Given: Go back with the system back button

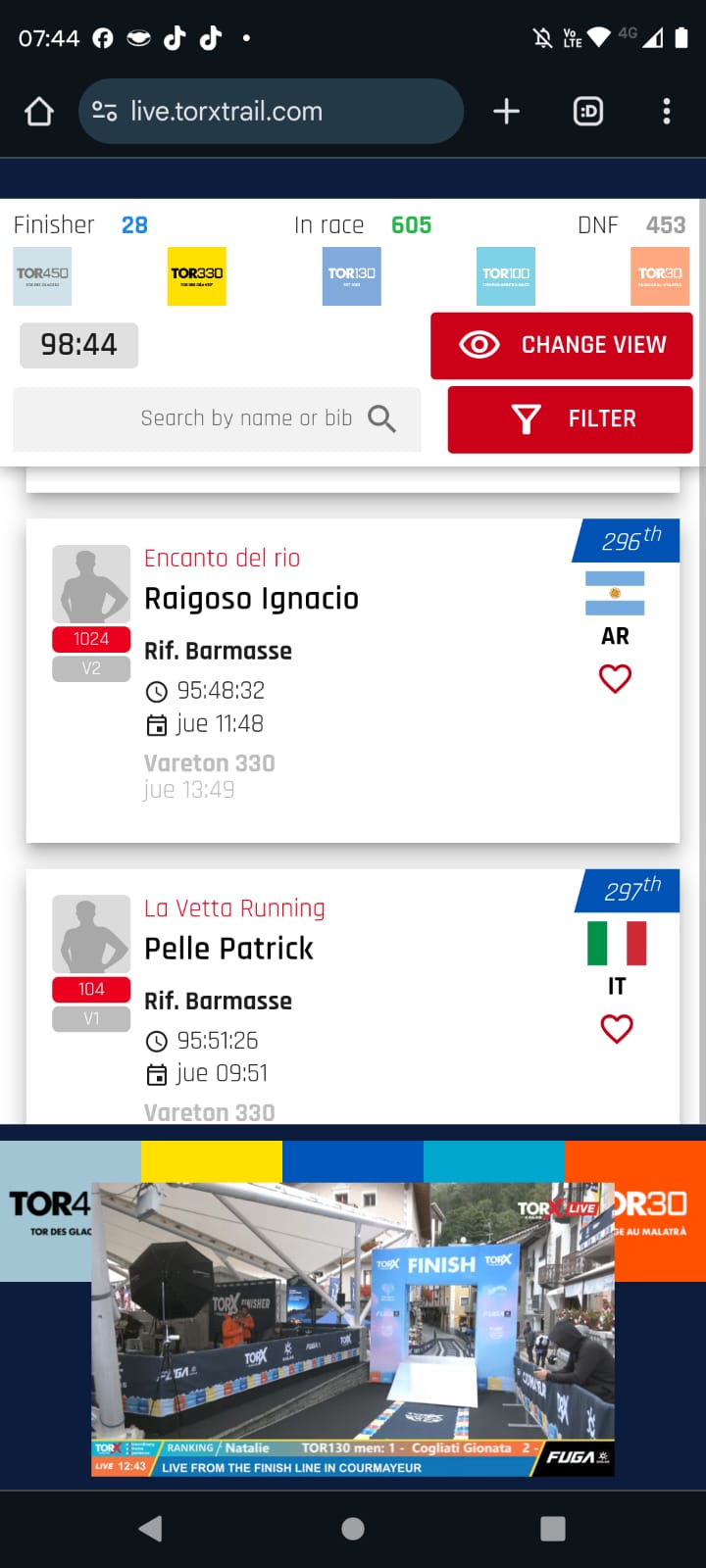Looking at the screenshot, I should [x=150, y=1529].
